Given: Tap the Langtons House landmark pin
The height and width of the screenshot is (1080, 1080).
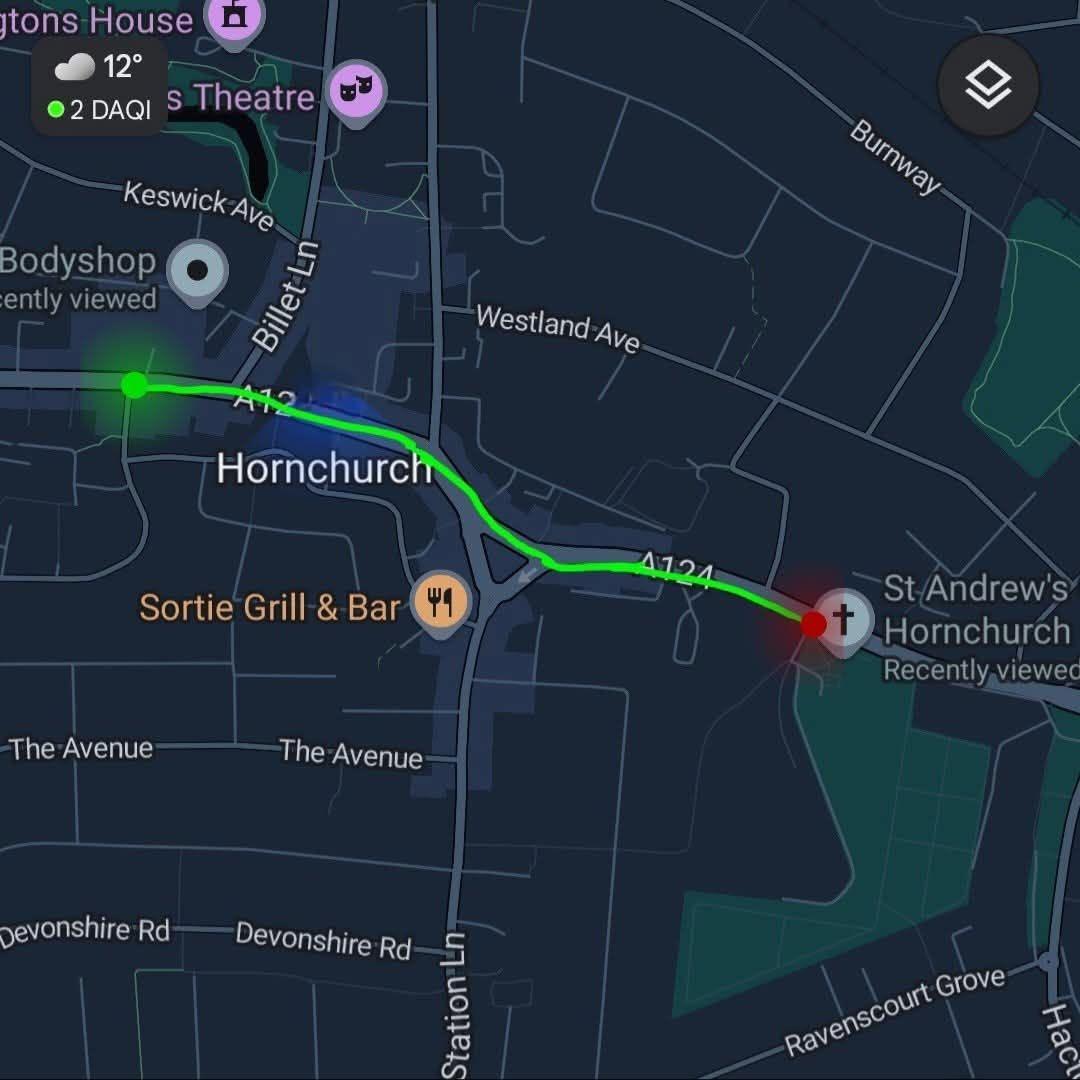Looking at the screenshot, I should 234,14.
